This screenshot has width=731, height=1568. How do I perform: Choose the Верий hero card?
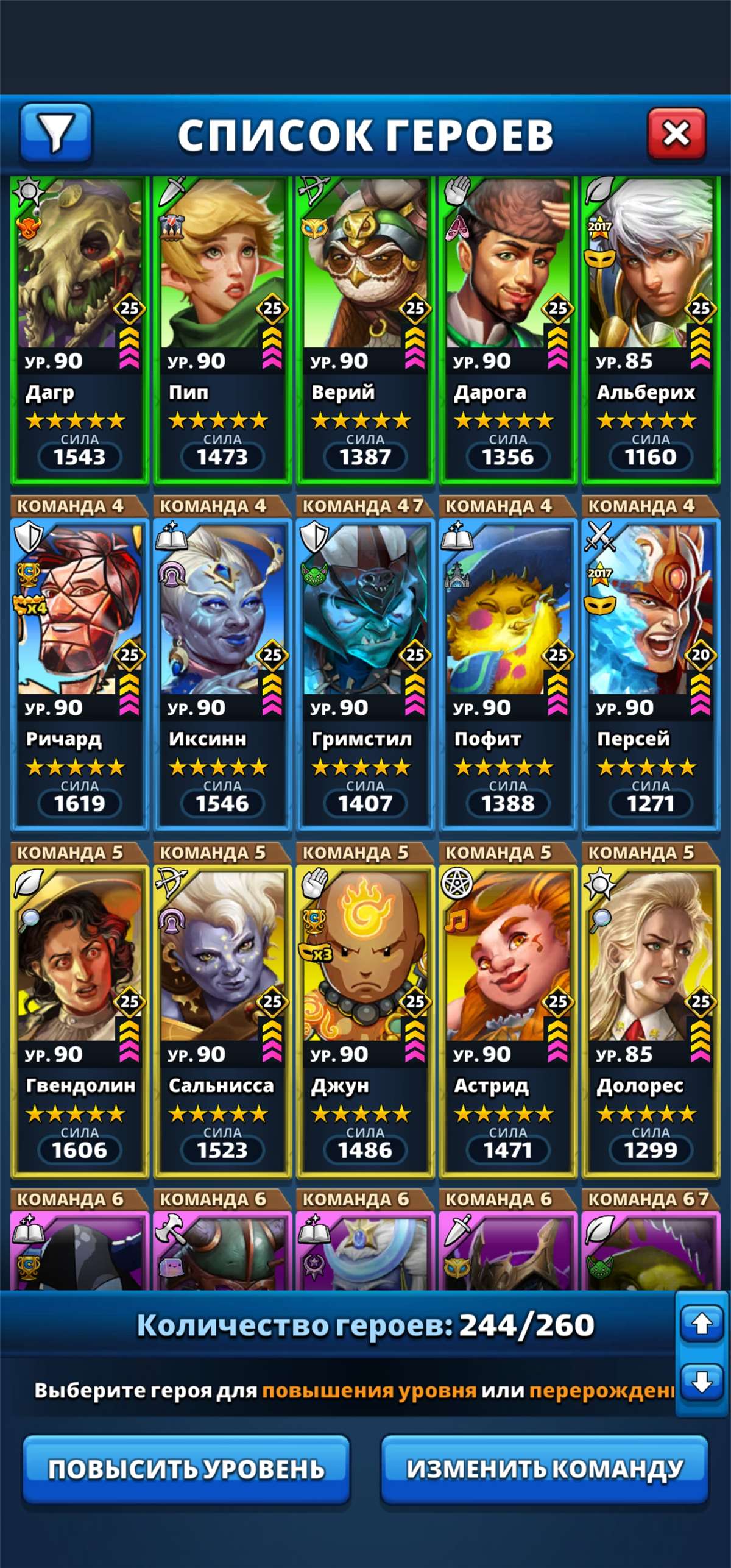point(364,329)
